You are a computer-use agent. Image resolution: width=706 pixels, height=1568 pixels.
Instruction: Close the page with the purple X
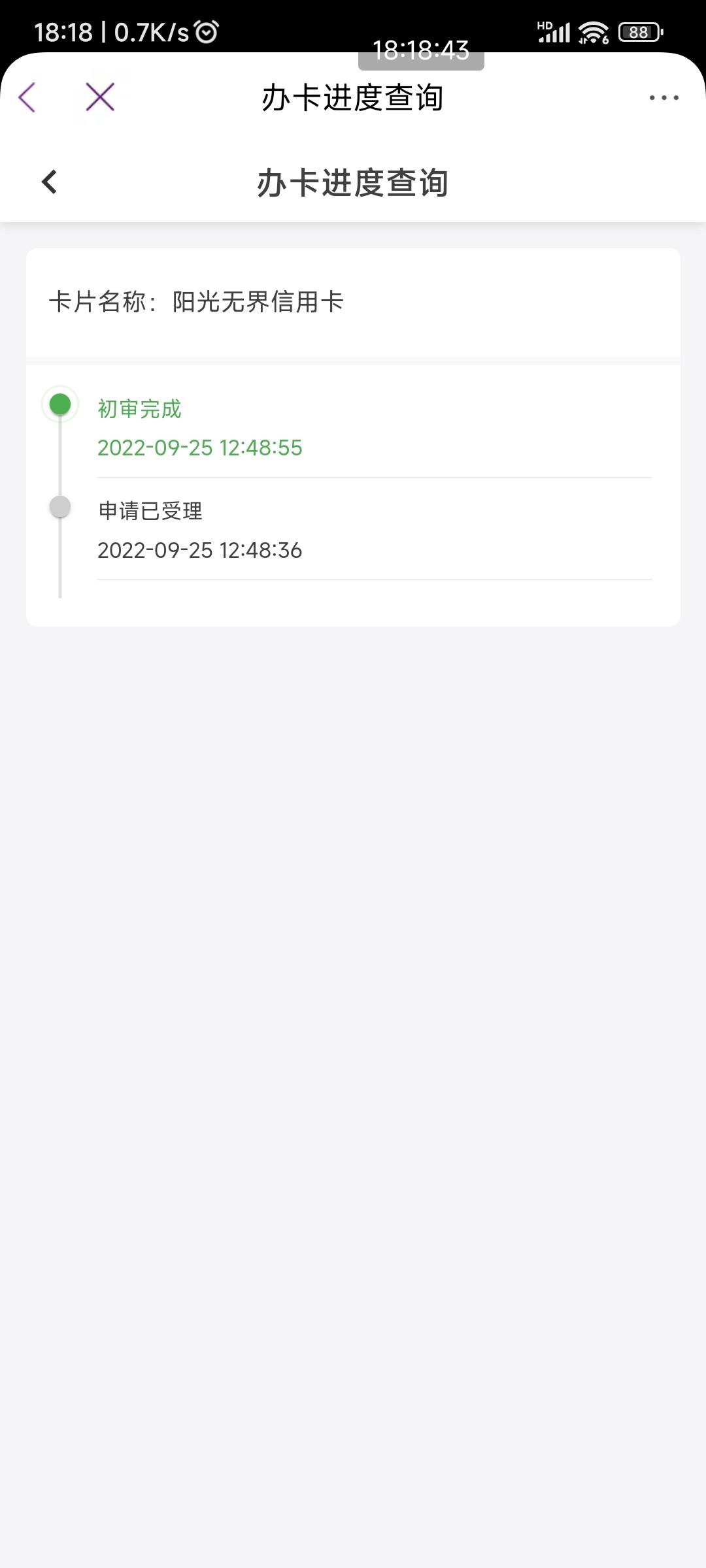click(100, 97)
